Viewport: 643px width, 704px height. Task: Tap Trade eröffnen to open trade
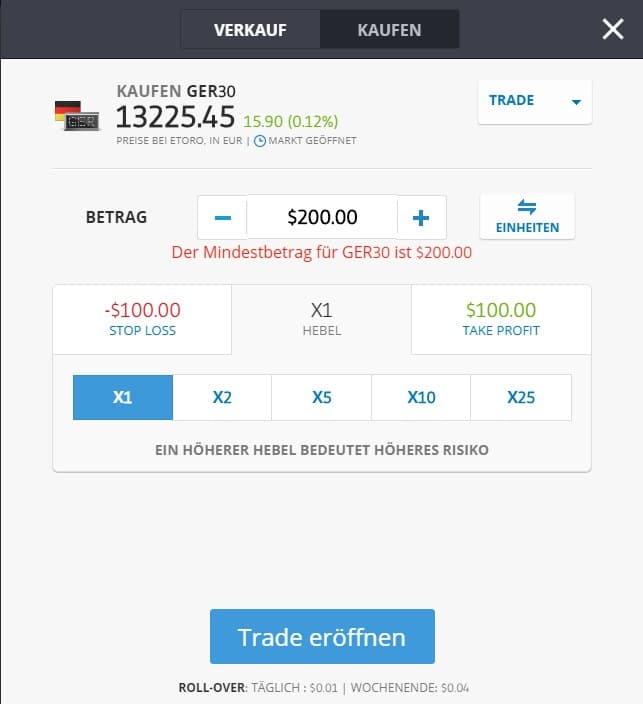(322, 637)
